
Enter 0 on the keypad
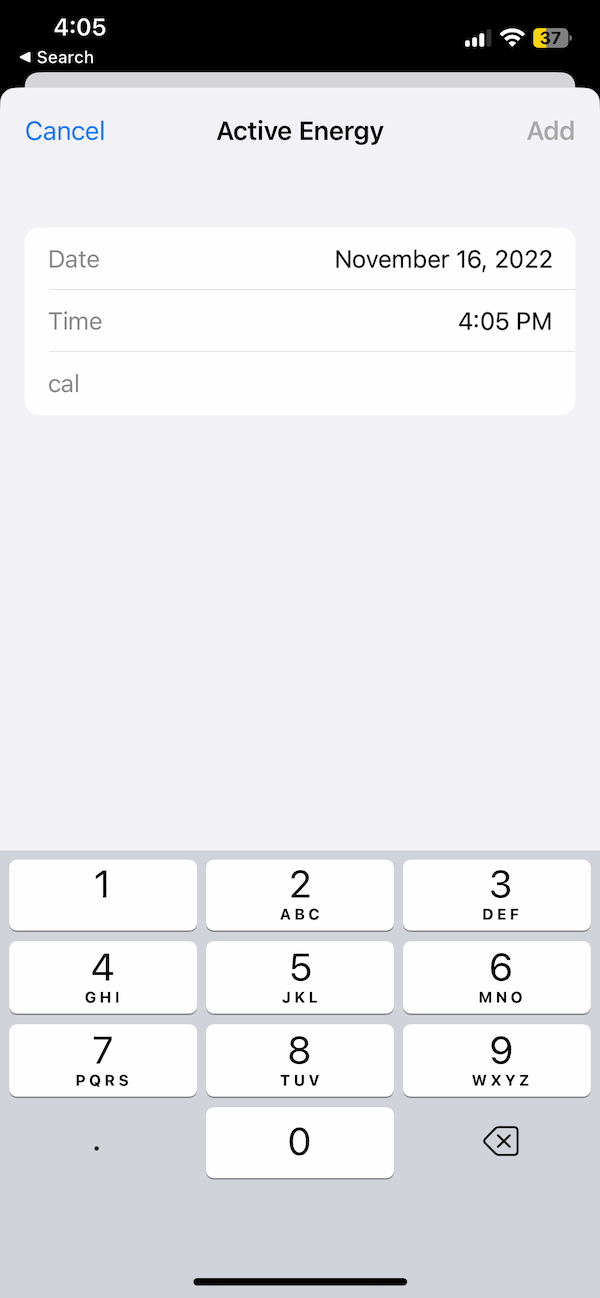[300, 1142]
